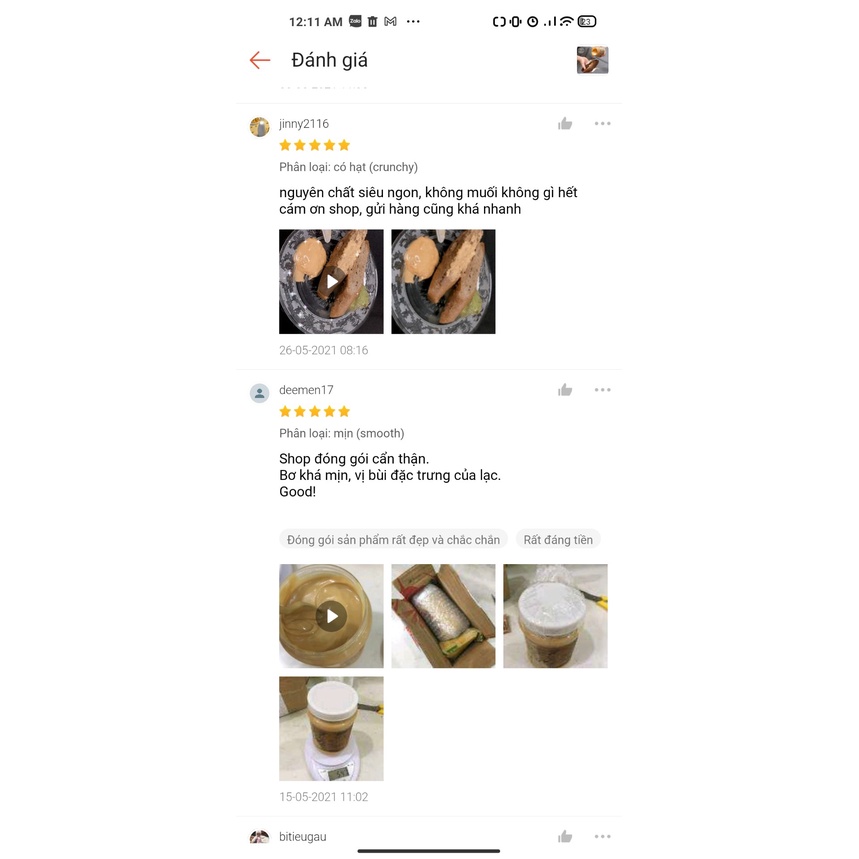This screenshot has width=859, height=859.
Task: Open the product thumbnail in the header
Action: [x=592, y=60]
